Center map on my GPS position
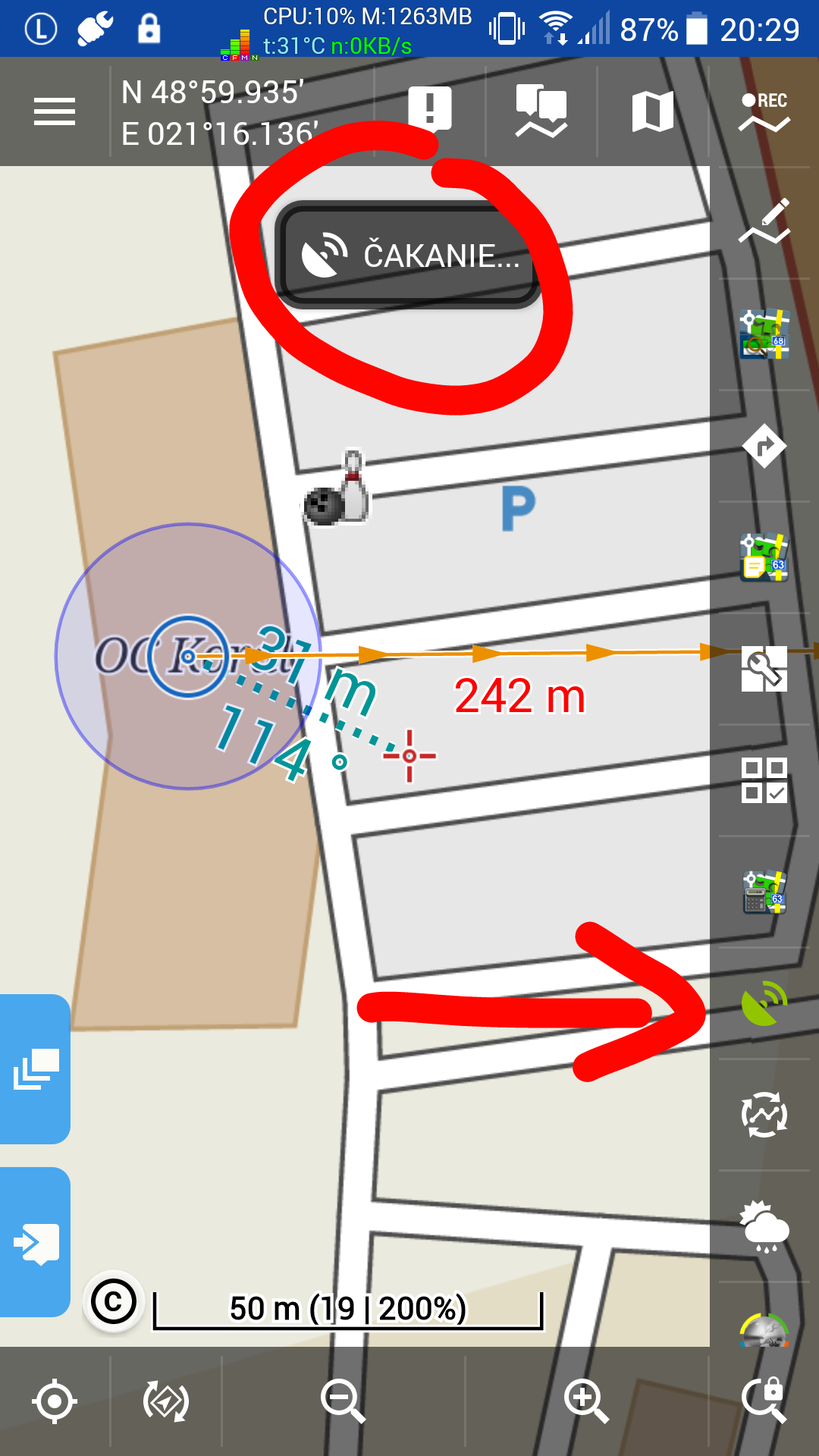Viewport: 819px width, 1456px height. pos(55,1401)
